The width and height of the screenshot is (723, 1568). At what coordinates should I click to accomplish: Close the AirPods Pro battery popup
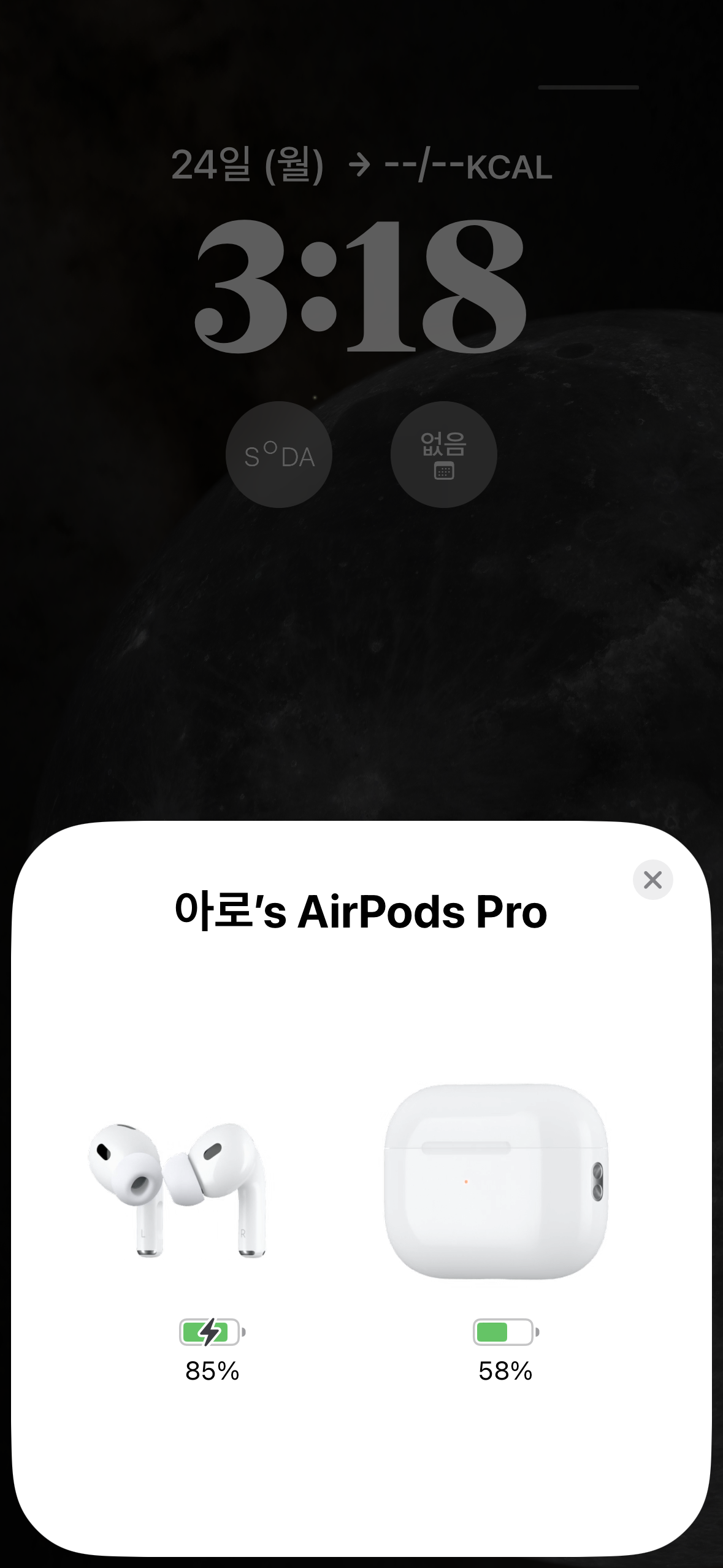652,880
